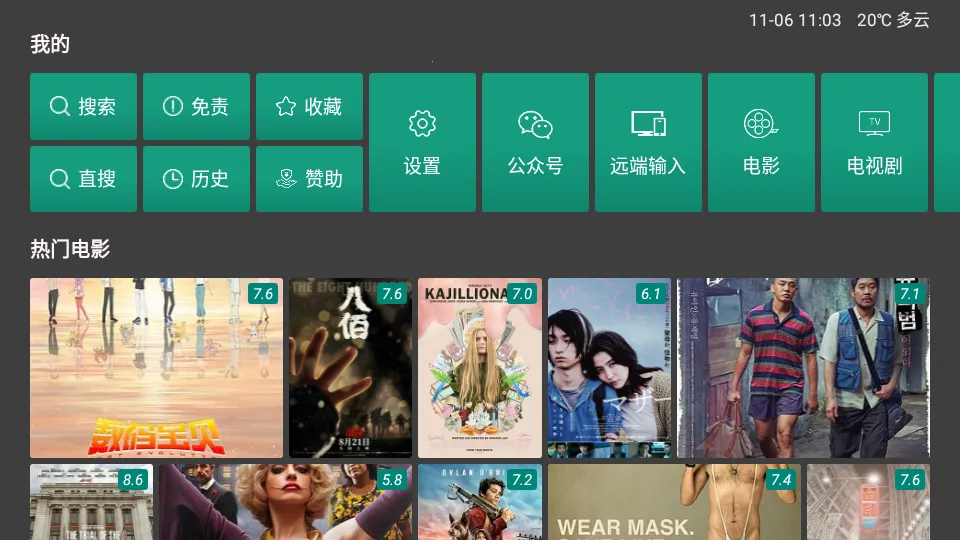The width and height of the screenshot is (960, 540).
Task: Open the movie poster rated 7.1
Action: (x=803, y=368)
